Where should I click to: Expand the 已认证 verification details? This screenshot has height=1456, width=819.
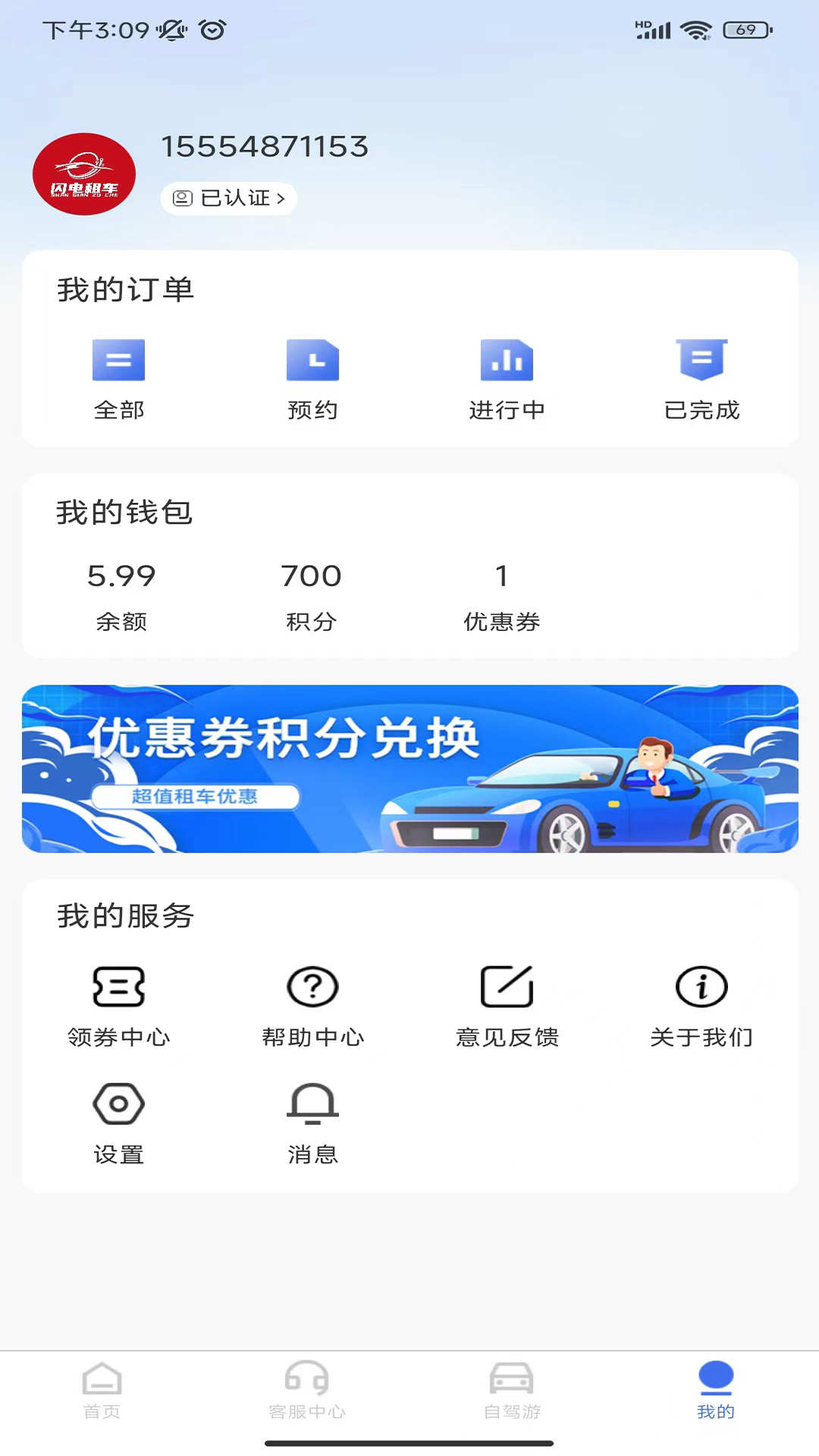[227, 198]
